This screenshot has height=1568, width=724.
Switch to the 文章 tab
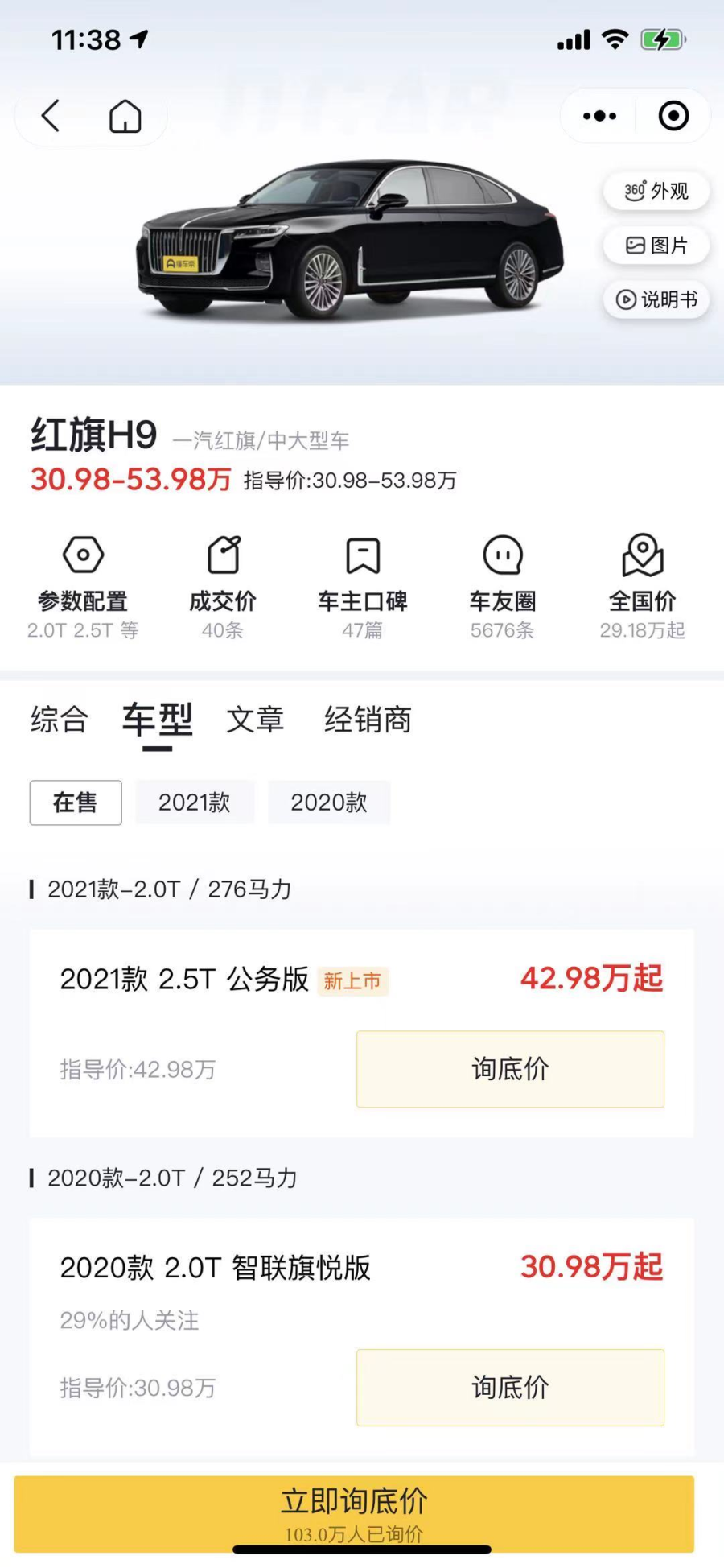pos(255,720)
